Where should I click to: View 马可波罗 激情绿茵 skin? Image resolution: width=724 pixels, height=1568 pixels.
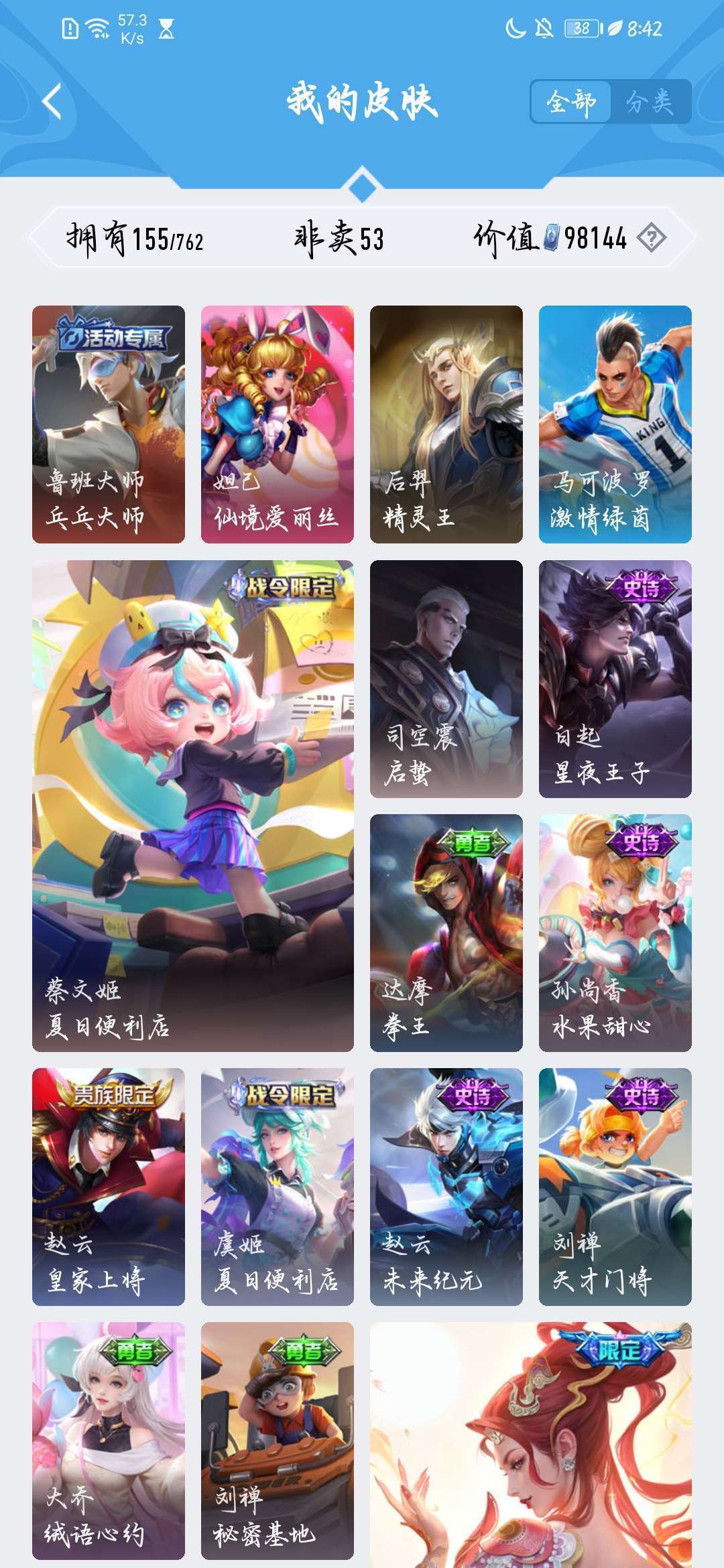pos(615,424)
